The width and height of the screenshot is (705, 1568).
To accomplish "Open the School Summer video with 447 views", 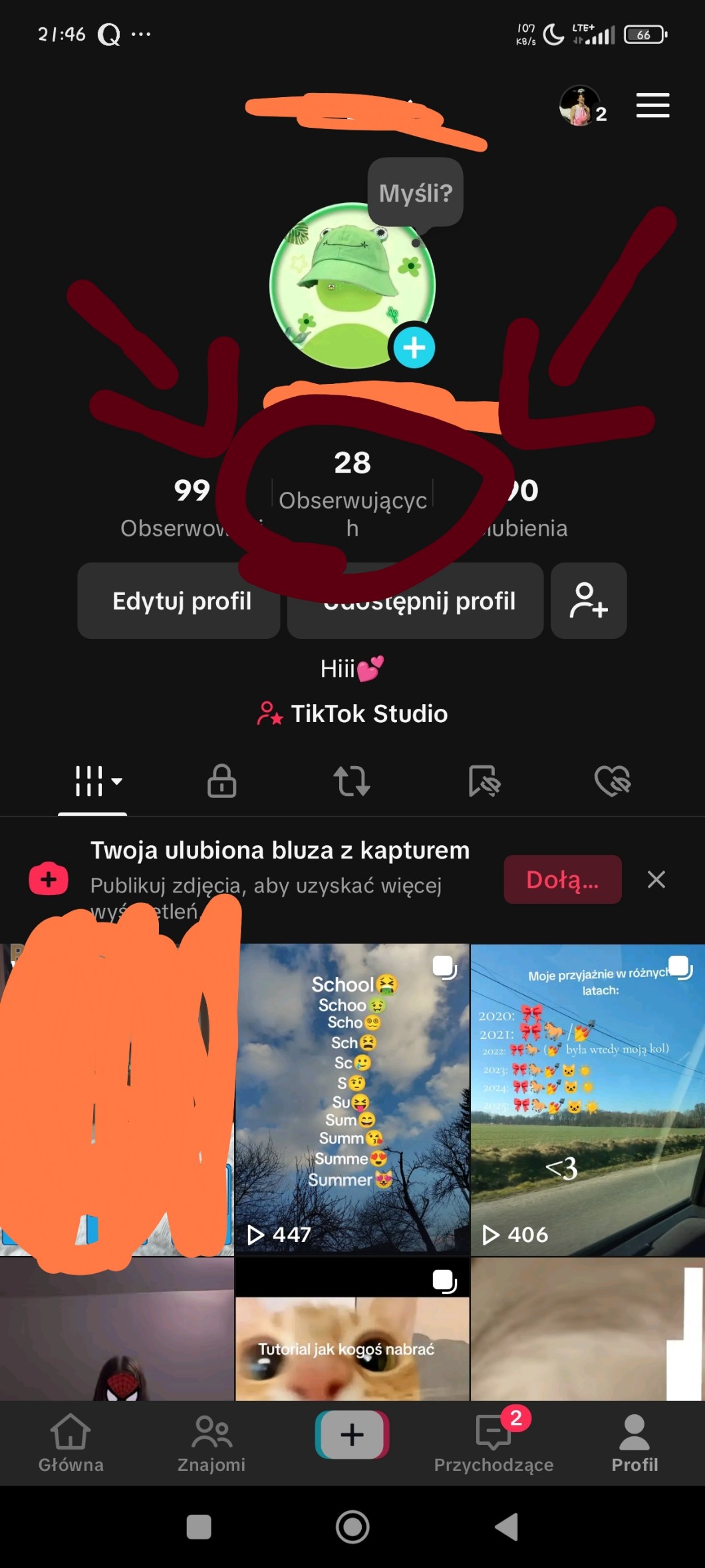I will coord(352,1099).
